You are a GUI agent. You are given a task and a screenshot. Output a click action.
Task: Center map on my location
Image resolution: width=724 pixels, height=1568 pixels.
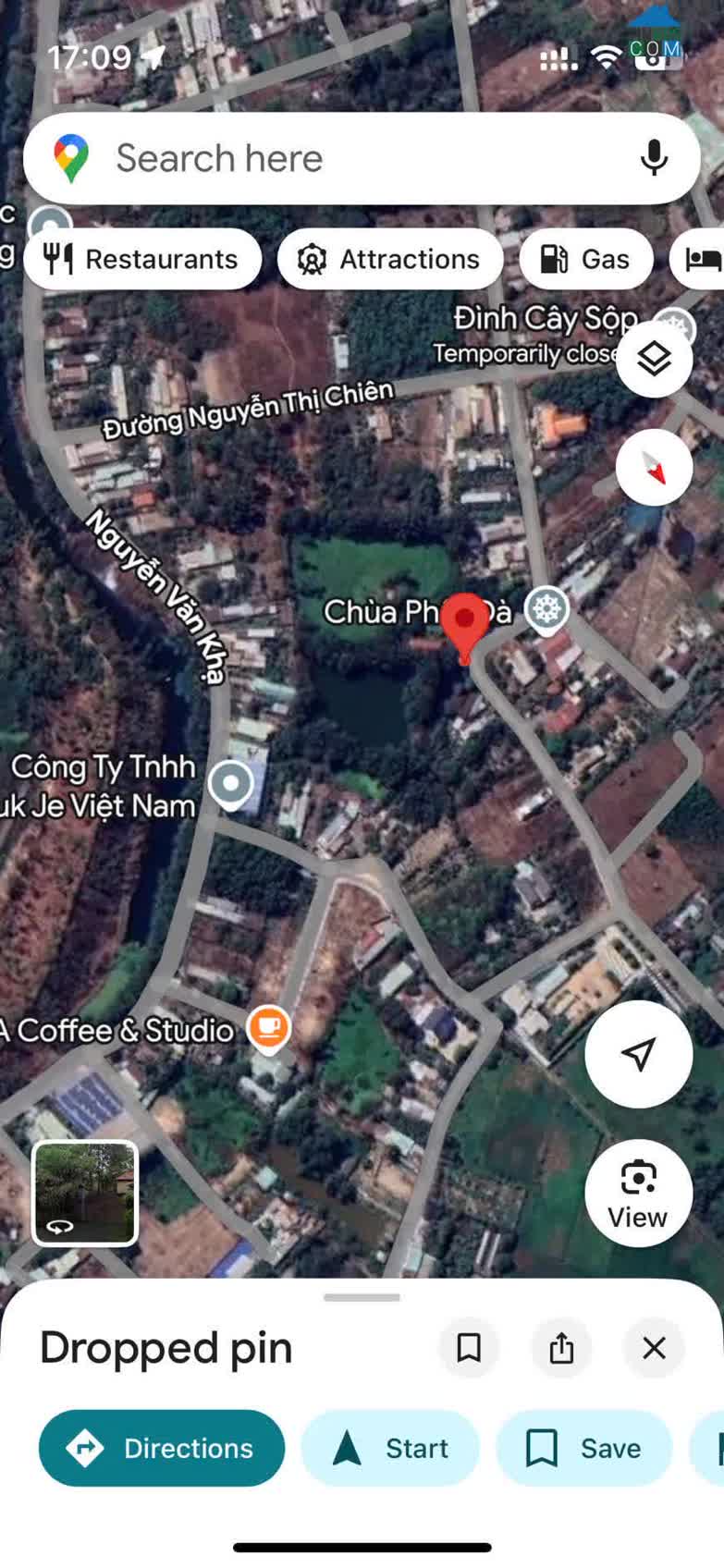click(x=638, y=1053)
